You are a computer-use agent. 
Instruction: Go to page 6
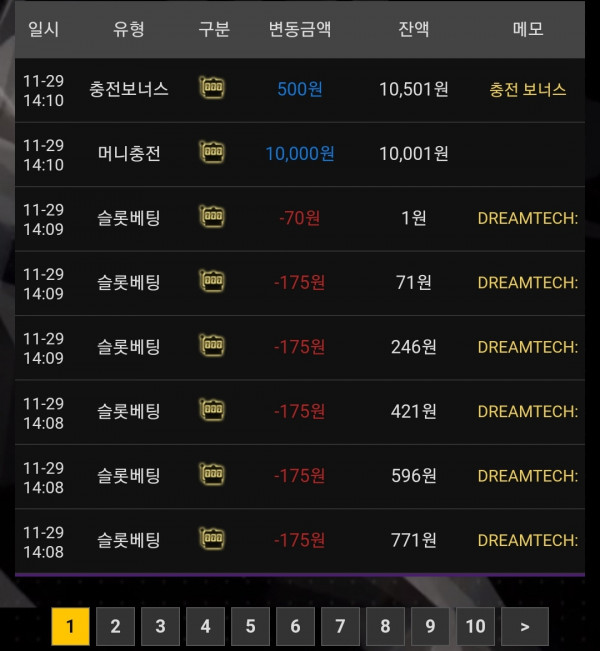295,627
